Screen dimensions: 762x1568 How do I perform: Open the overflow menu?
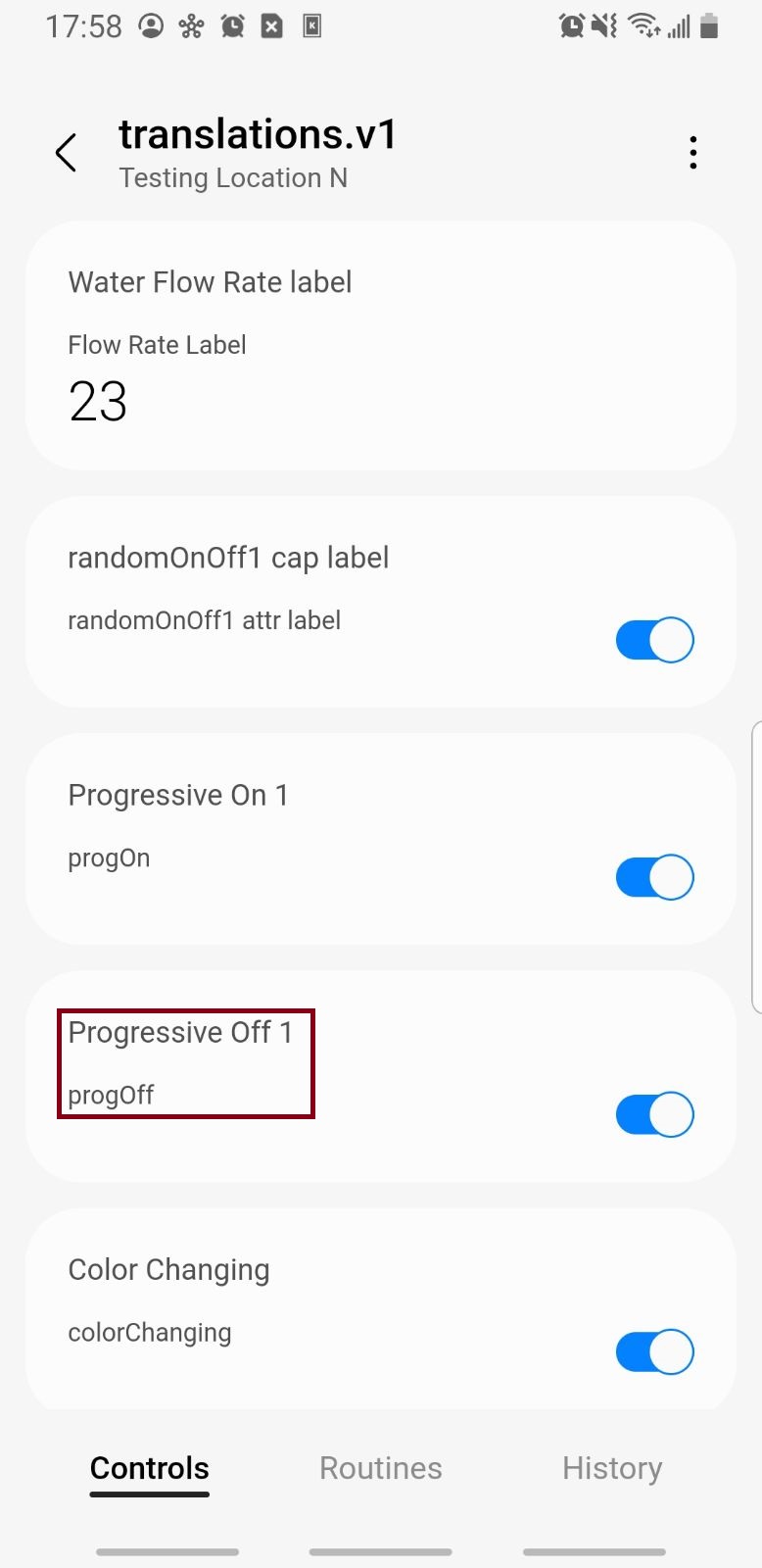(692, 153)
